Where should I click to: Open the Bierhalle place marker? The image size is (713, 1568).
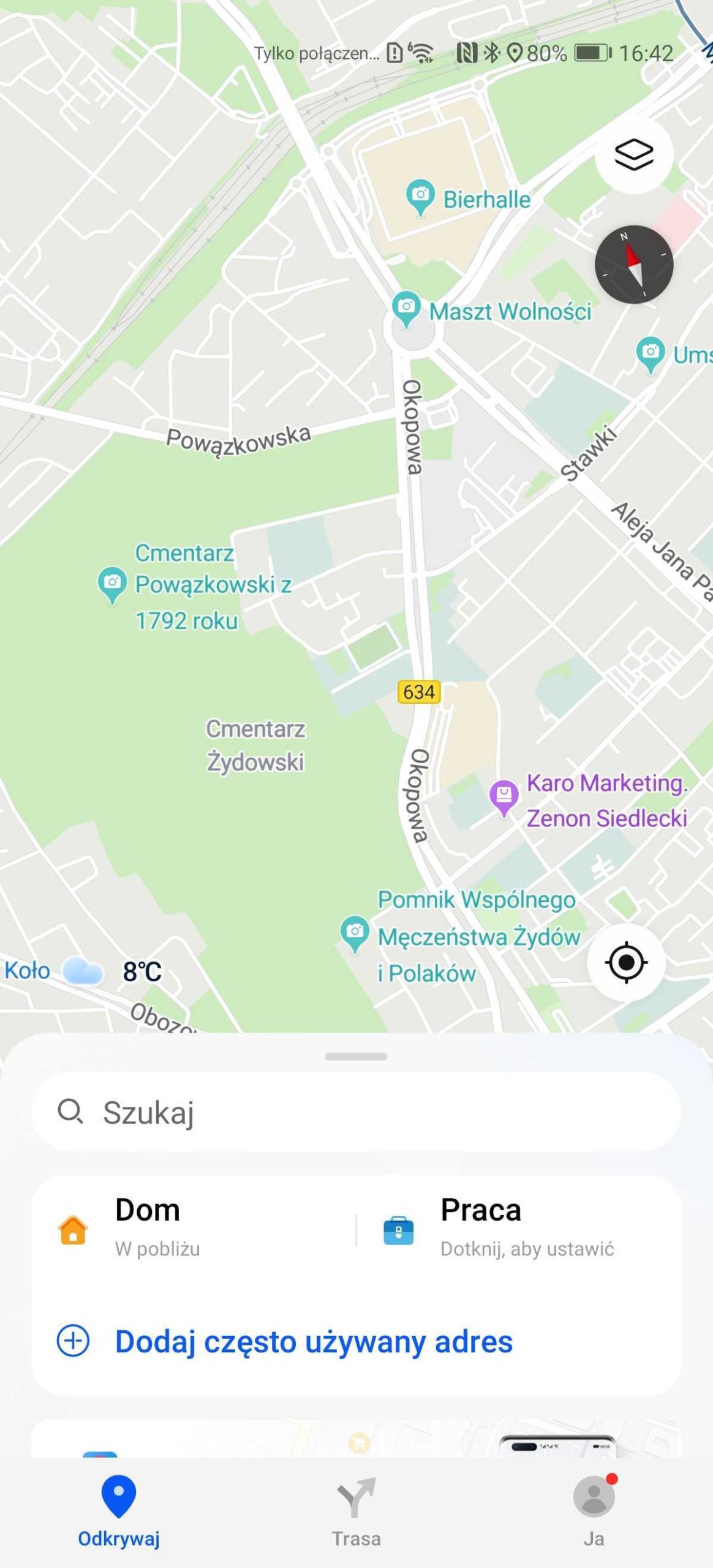(x=420, y=197)
